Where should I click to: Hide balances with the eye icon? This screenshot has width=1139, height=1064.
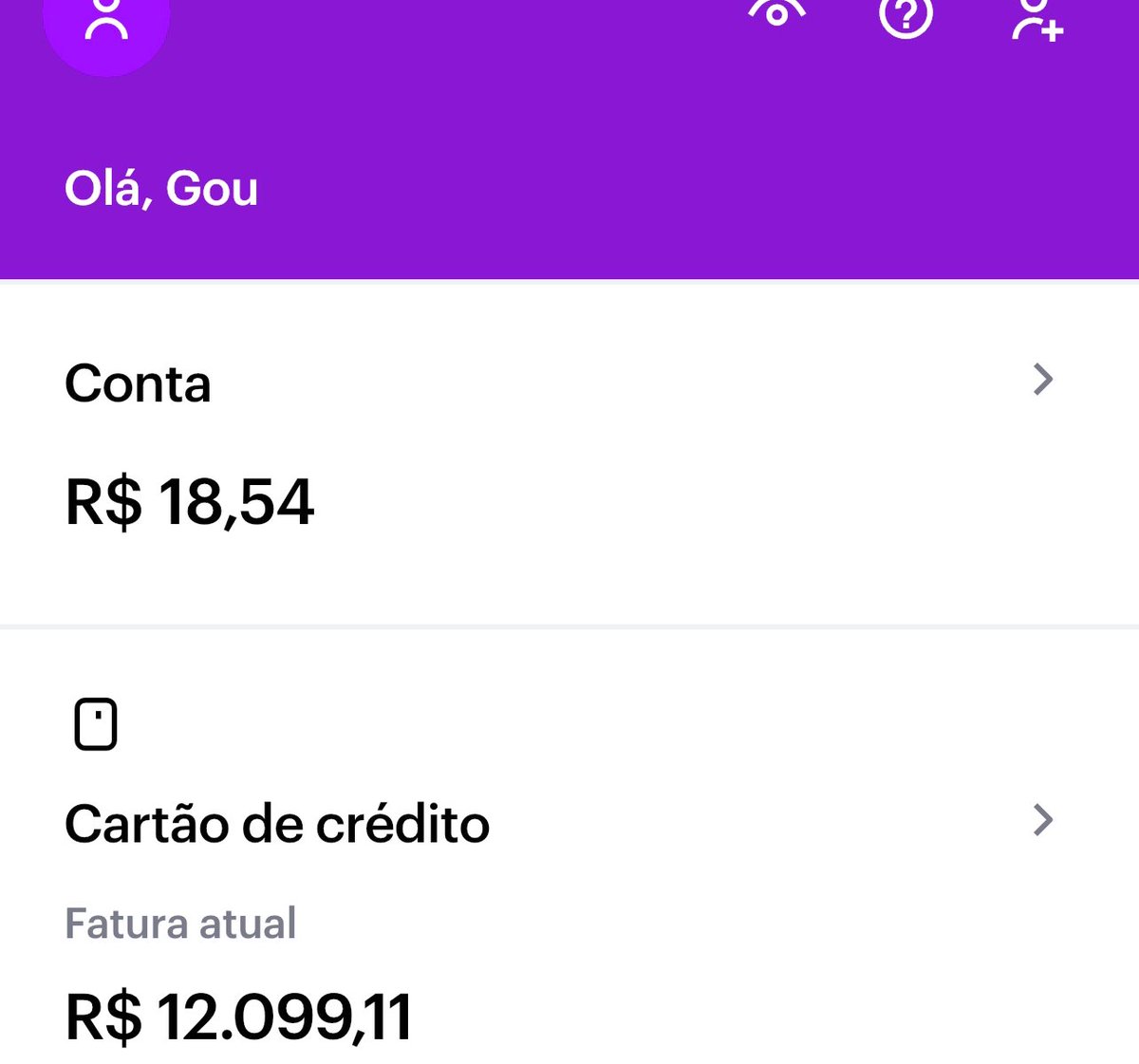tap(776, 13)
